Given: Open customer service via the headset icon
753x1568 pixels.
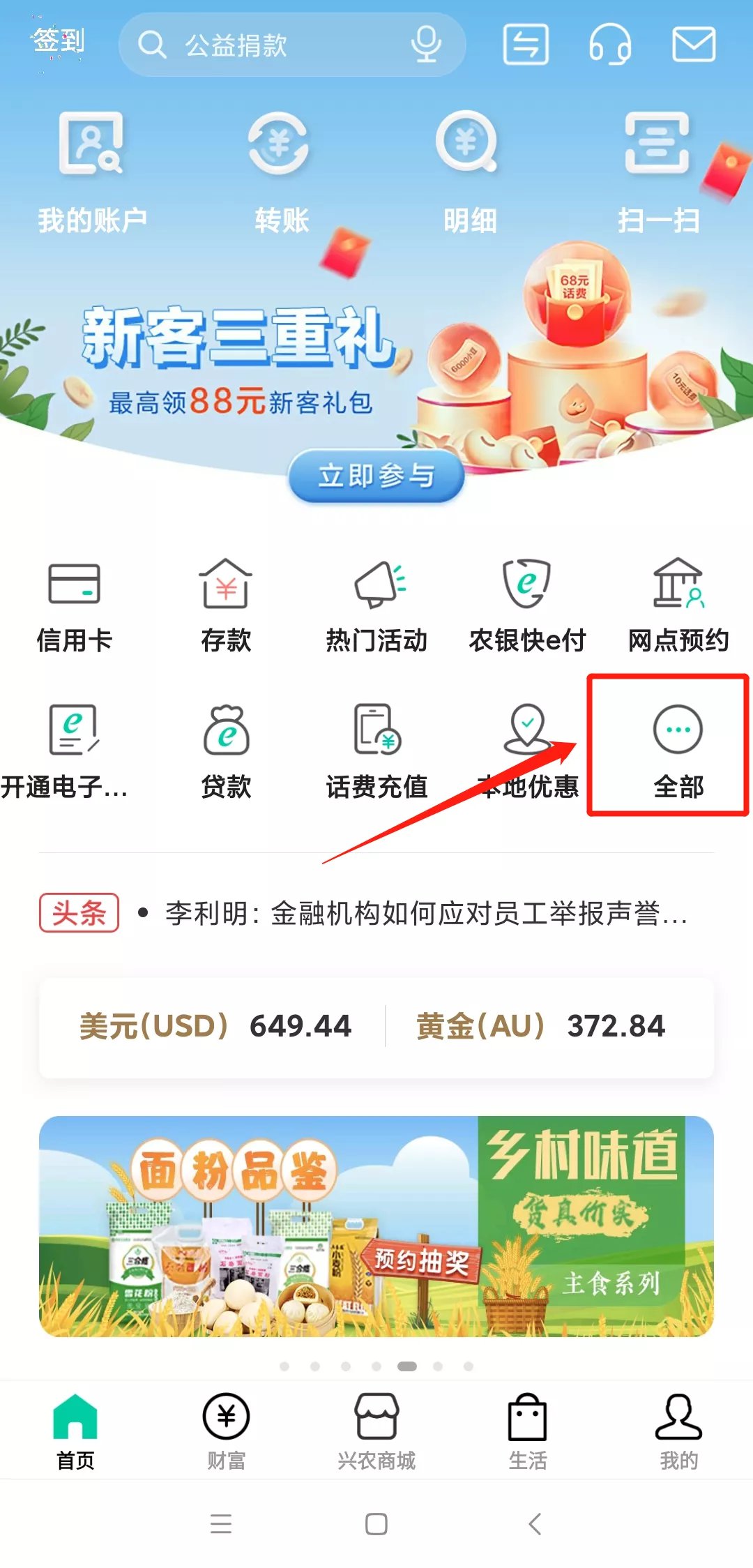Looking at the screenshot, I should pos(610,45).
